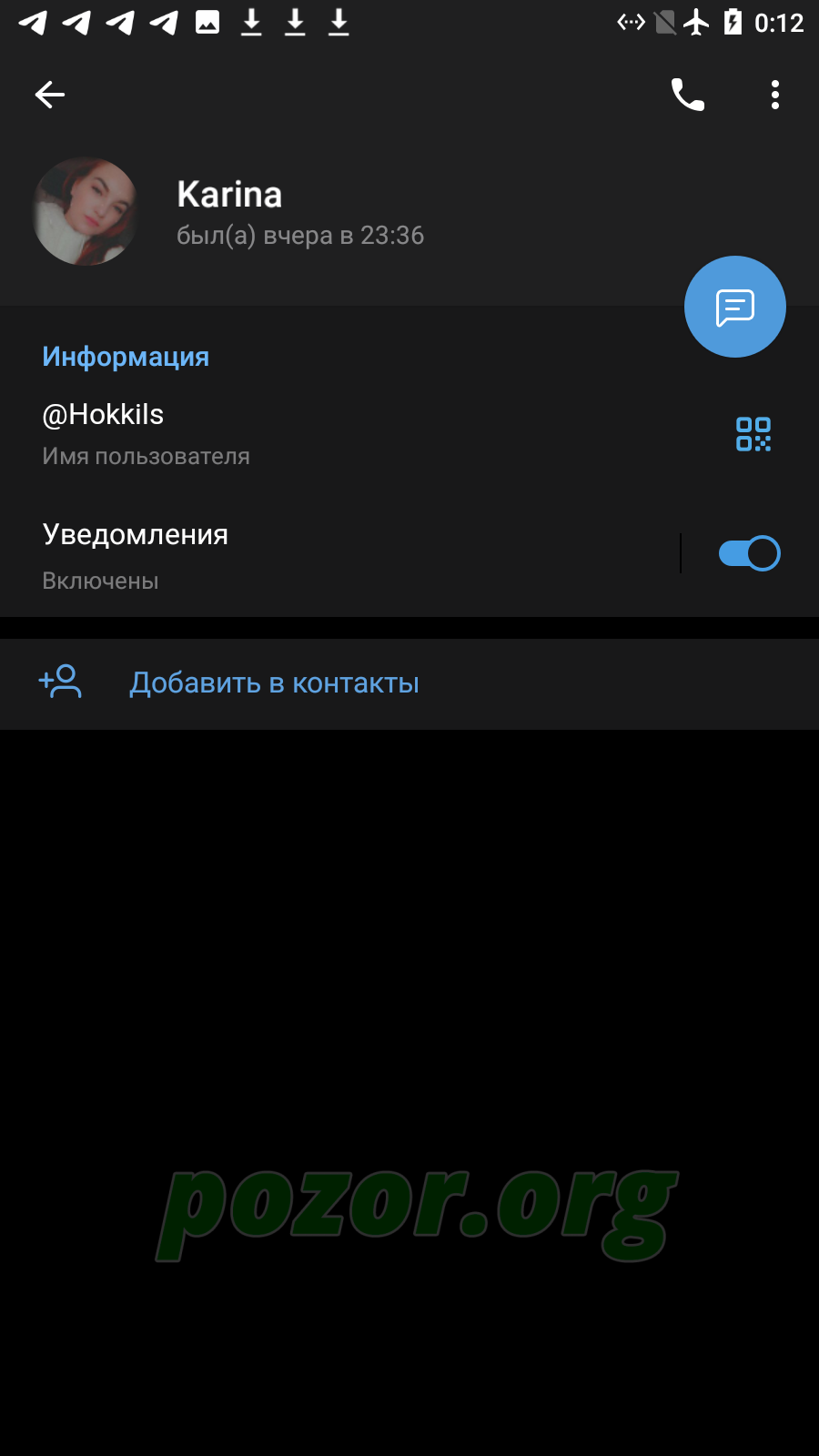Open chat via the blue message button
The image size is (819, 1456).
(x=735, y=307)
